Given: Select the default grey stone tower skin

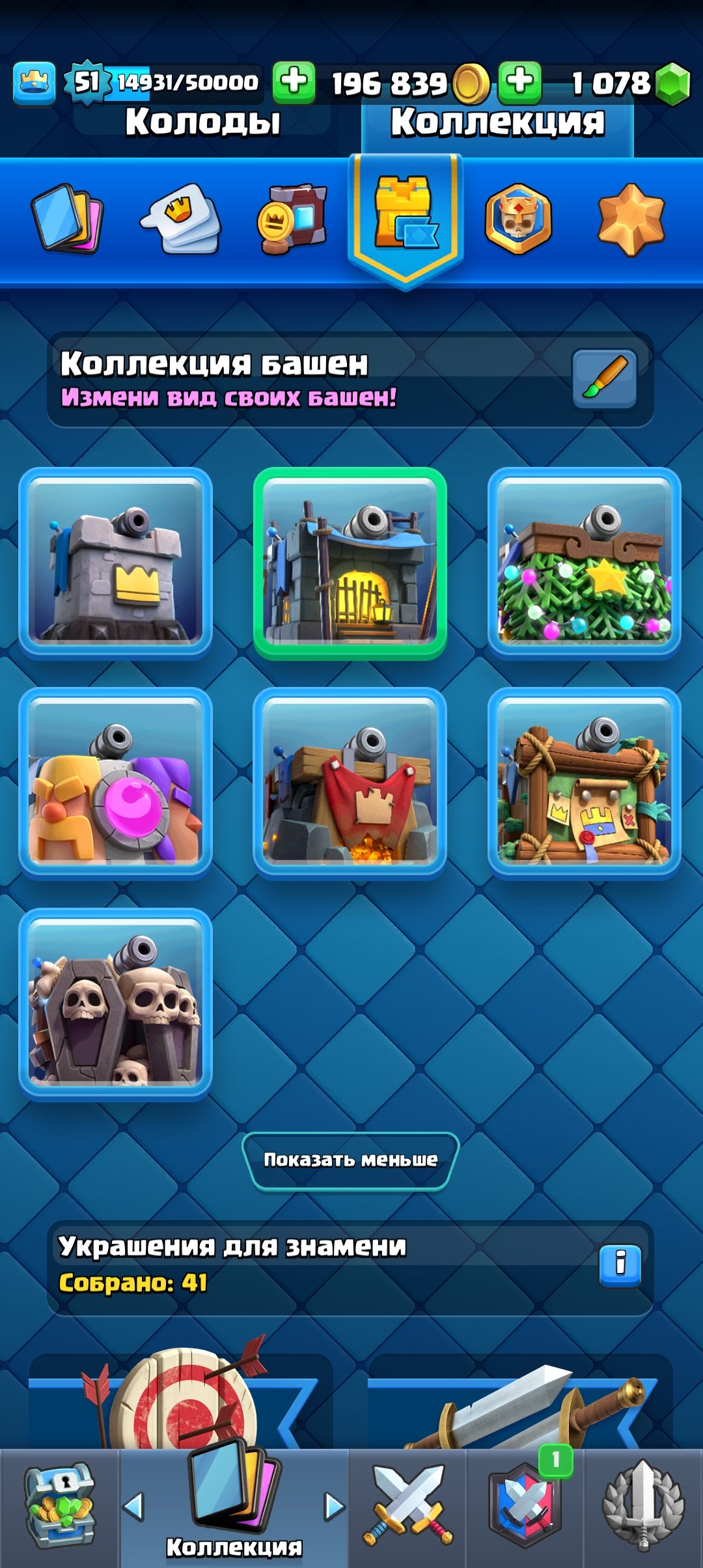Looking at the screenshot, I should pyautogui.click(x=116, y=563).
